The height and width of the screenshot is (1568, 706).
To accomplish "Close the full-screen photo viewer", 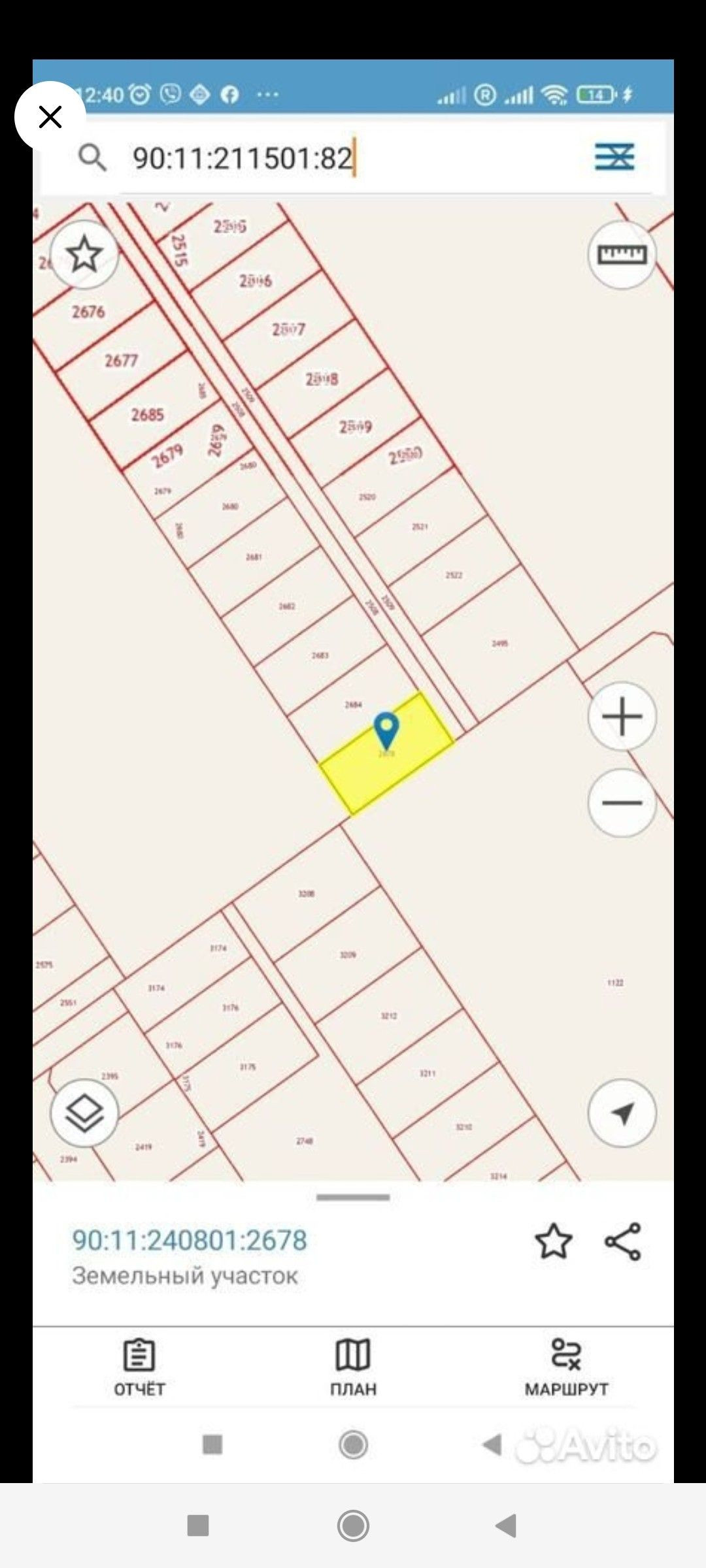I will point(50,118).
